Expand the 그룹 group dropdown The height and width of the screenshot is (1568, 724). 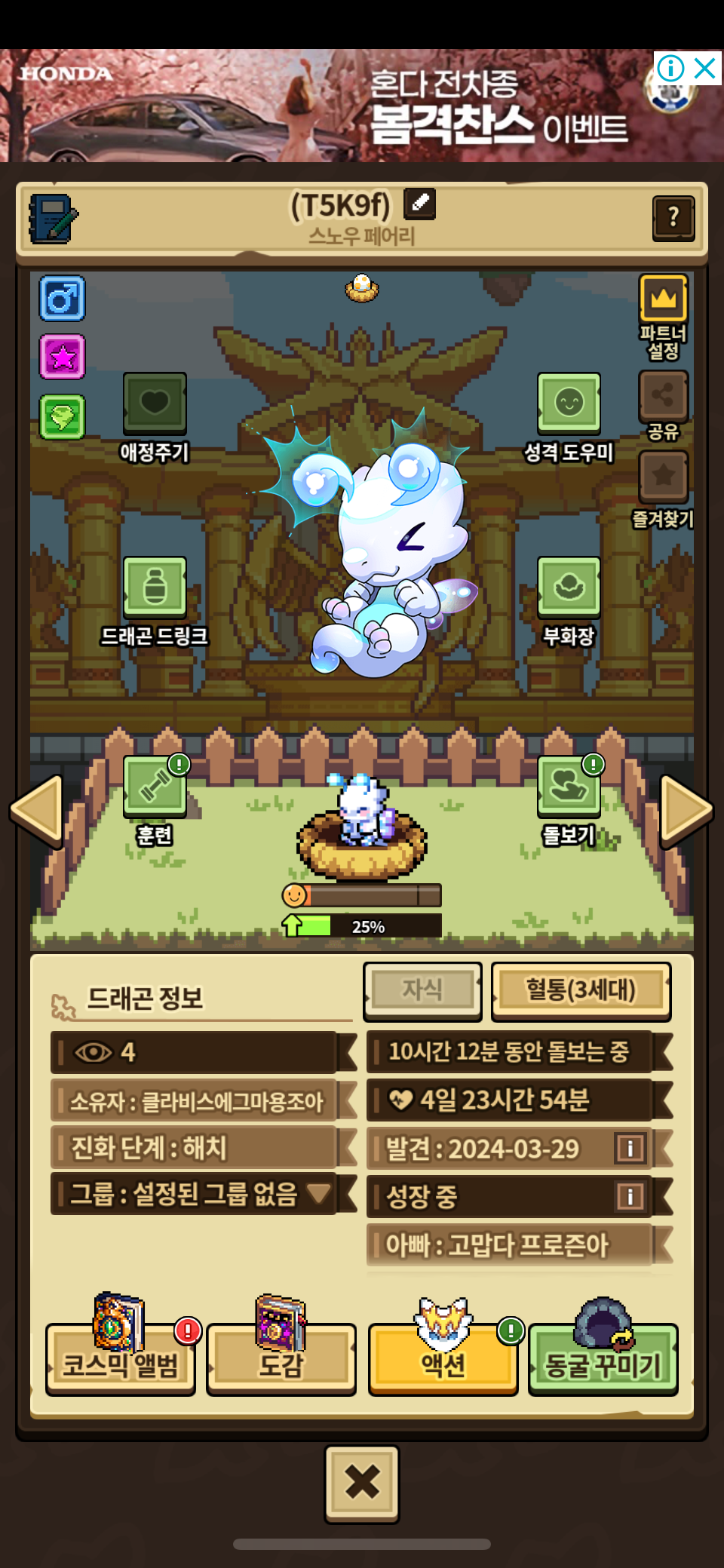click(x=318, y=1193)
